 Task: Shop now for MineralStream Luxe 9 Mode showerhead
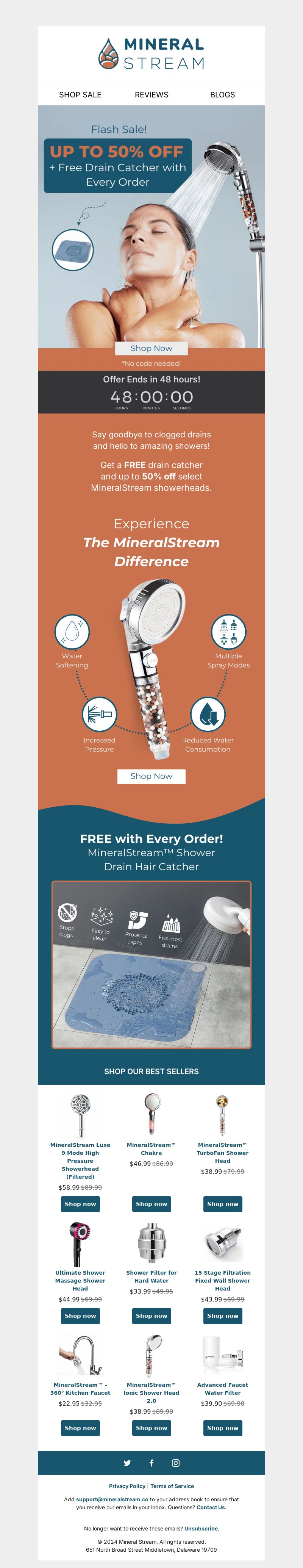click(80, 1204)
